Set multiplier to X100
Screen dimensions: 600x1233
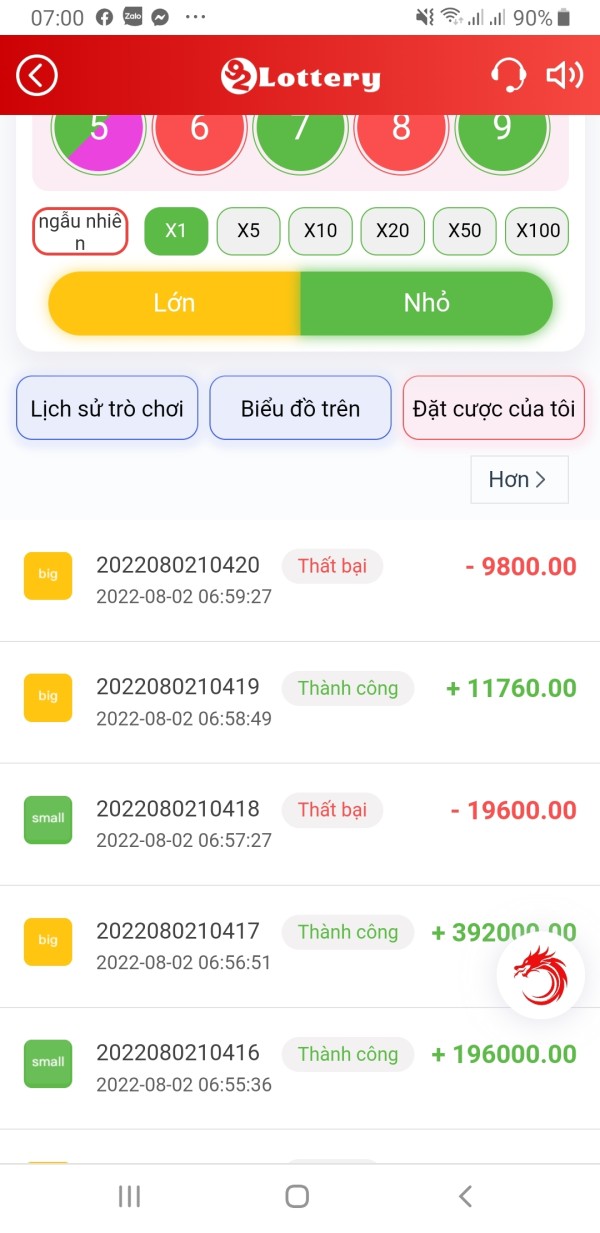[537, 231]
